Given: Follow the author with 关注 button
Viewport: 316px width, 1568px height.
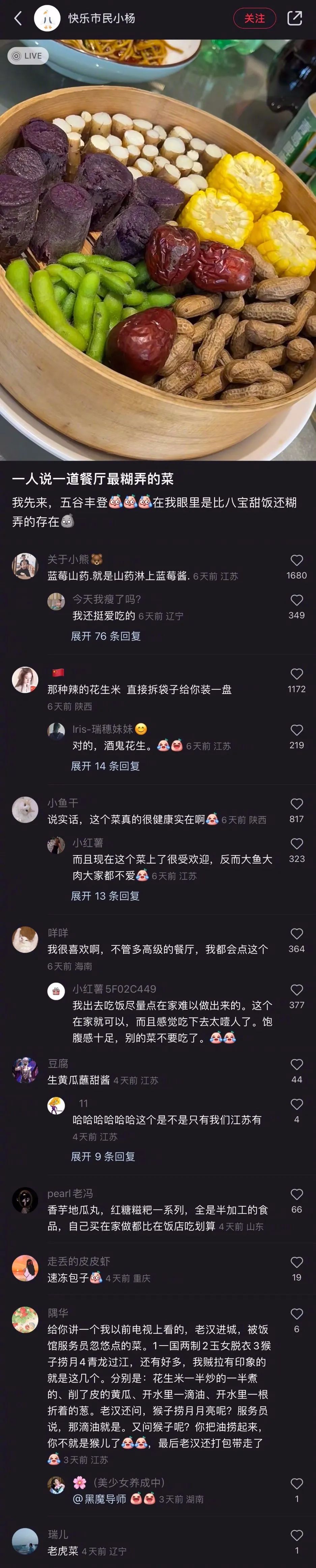Looking at the screenshot, I should (255, 18).
